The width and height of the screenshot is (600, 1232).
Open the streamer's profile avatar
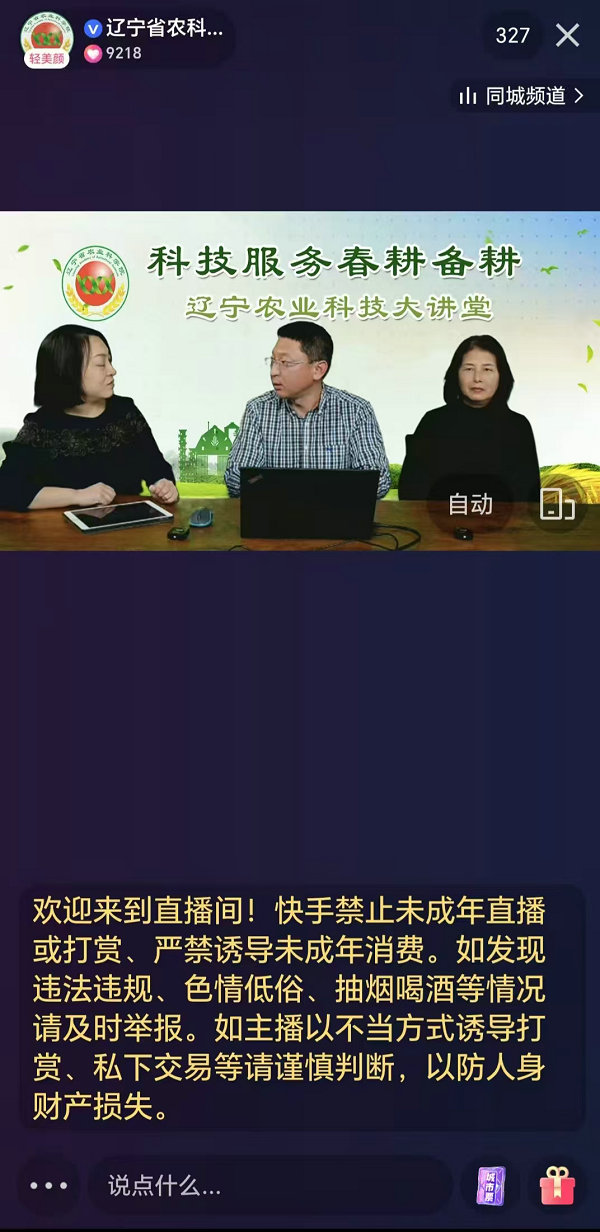click(x=47, y=38)
